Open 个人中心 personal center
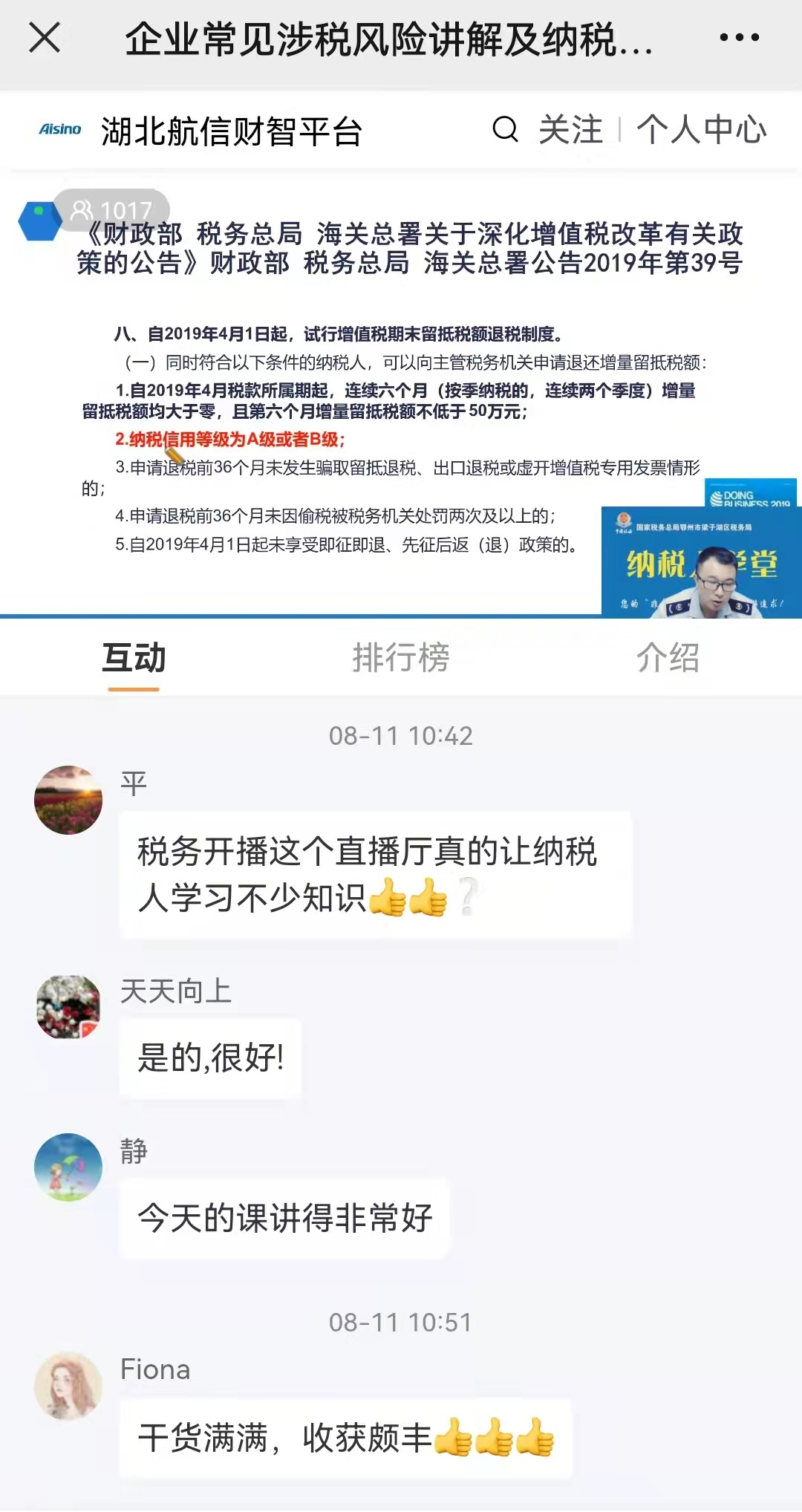 702,130
